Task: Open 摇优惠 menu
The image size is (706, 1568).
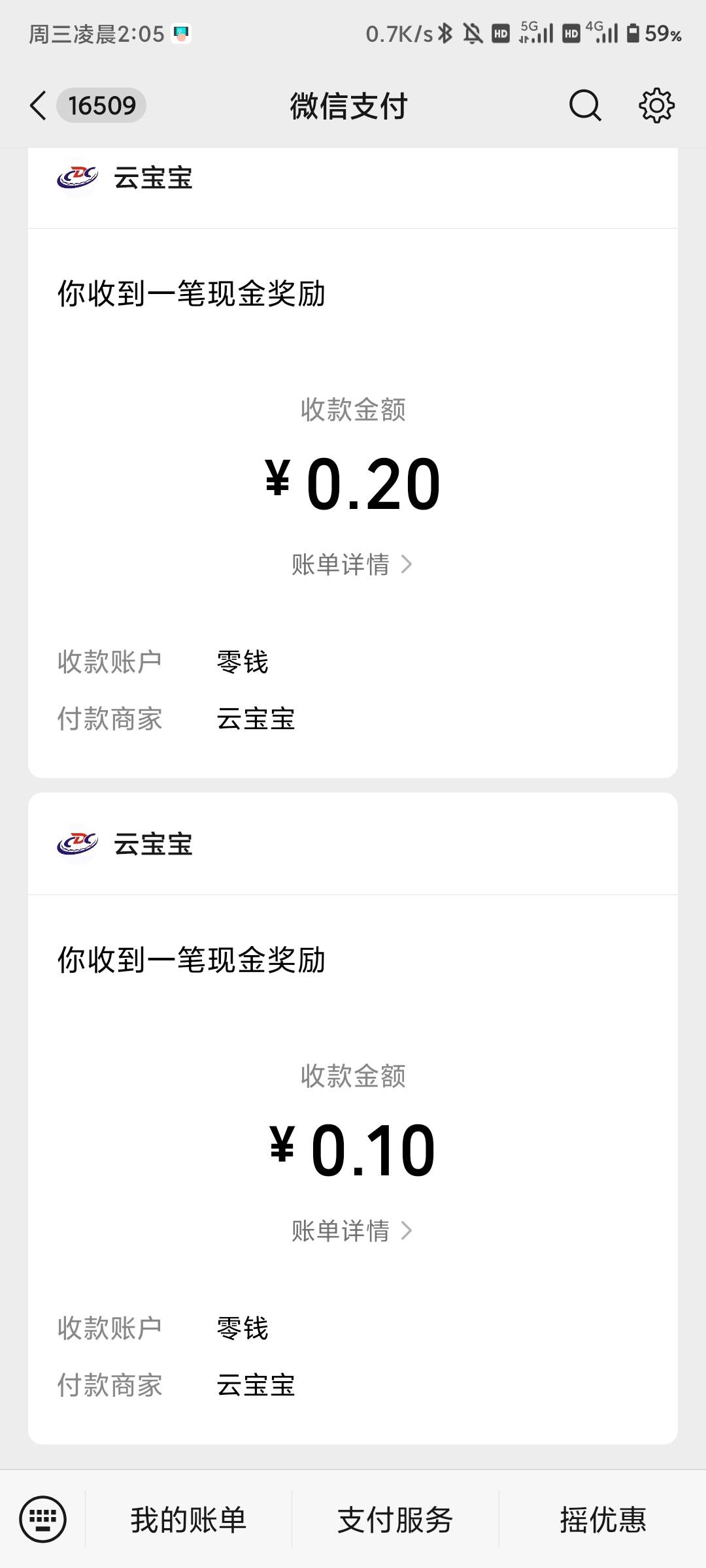Action: pyautogui.click(x=603, y=1520)
